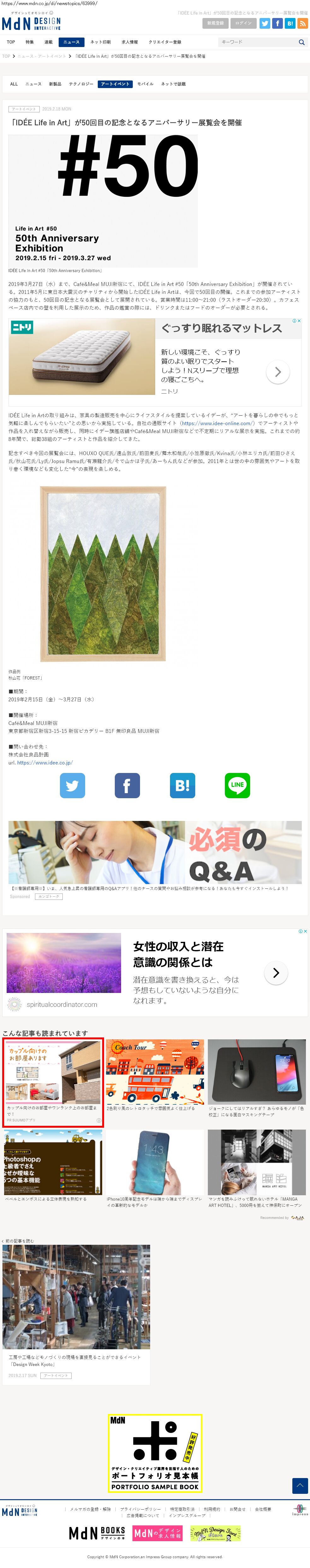Open the 求人情報 navigation item
This screenshot has height=1568, width=310.
tap(130, 42)
